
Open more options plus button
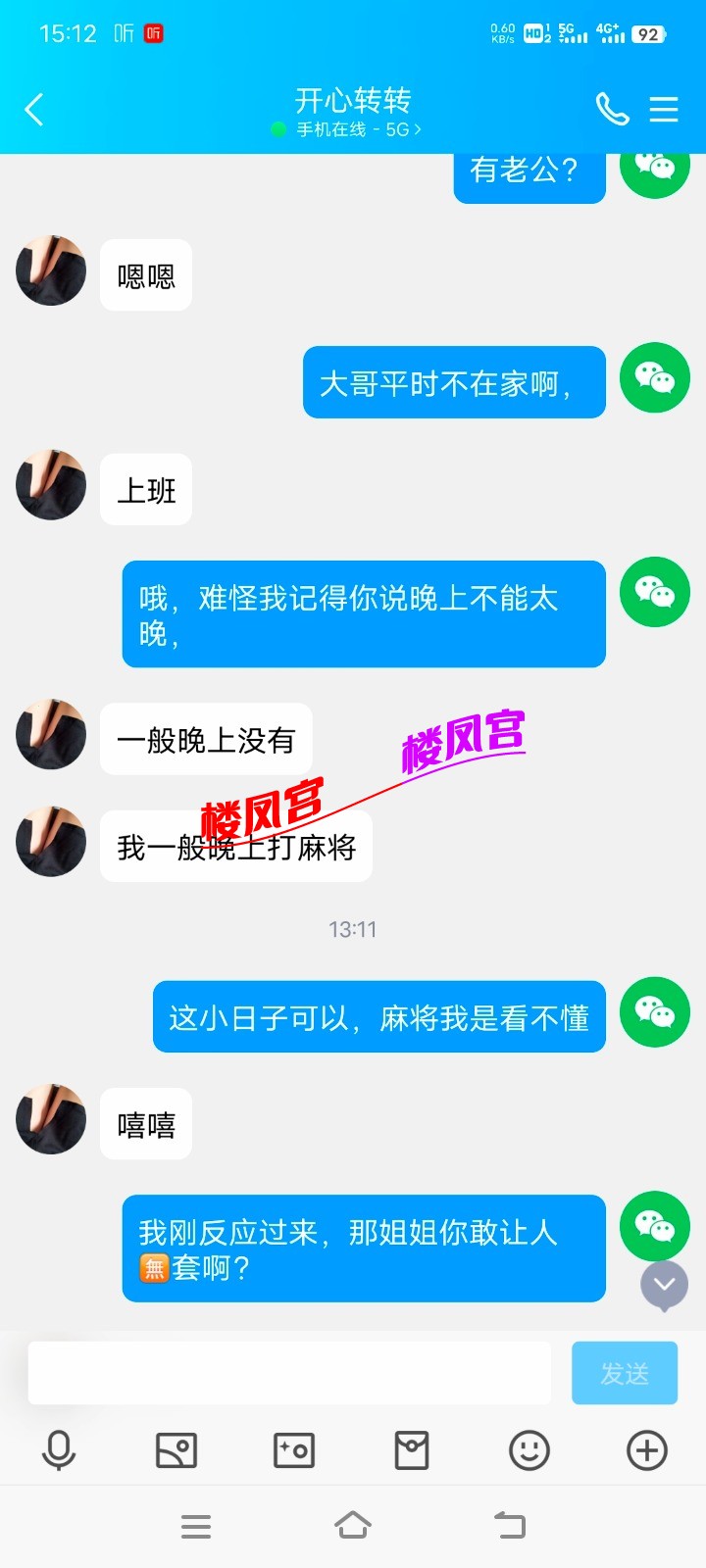point(647,1450)
